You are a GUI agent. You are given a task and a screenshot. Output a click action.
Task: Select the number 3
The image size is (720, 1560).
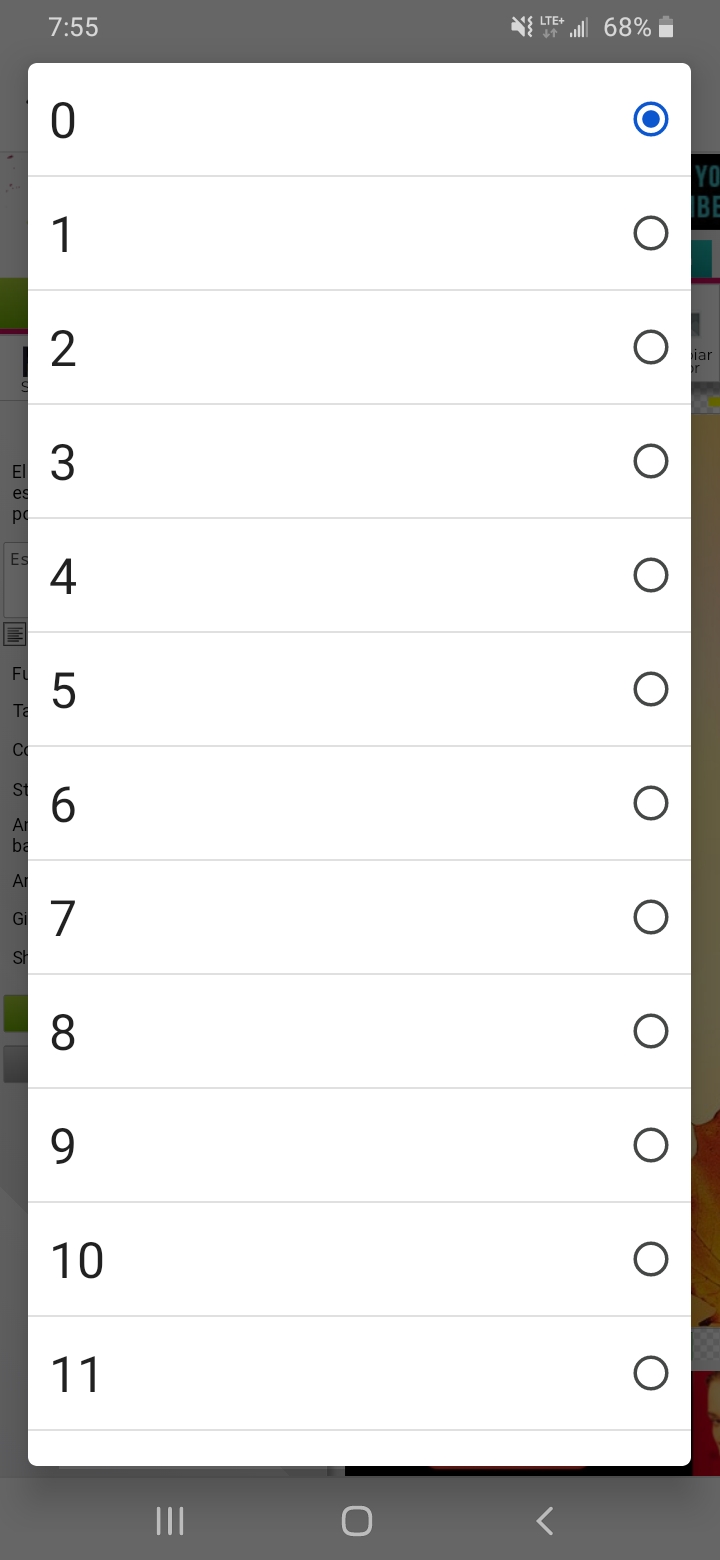tap(359, 462)
